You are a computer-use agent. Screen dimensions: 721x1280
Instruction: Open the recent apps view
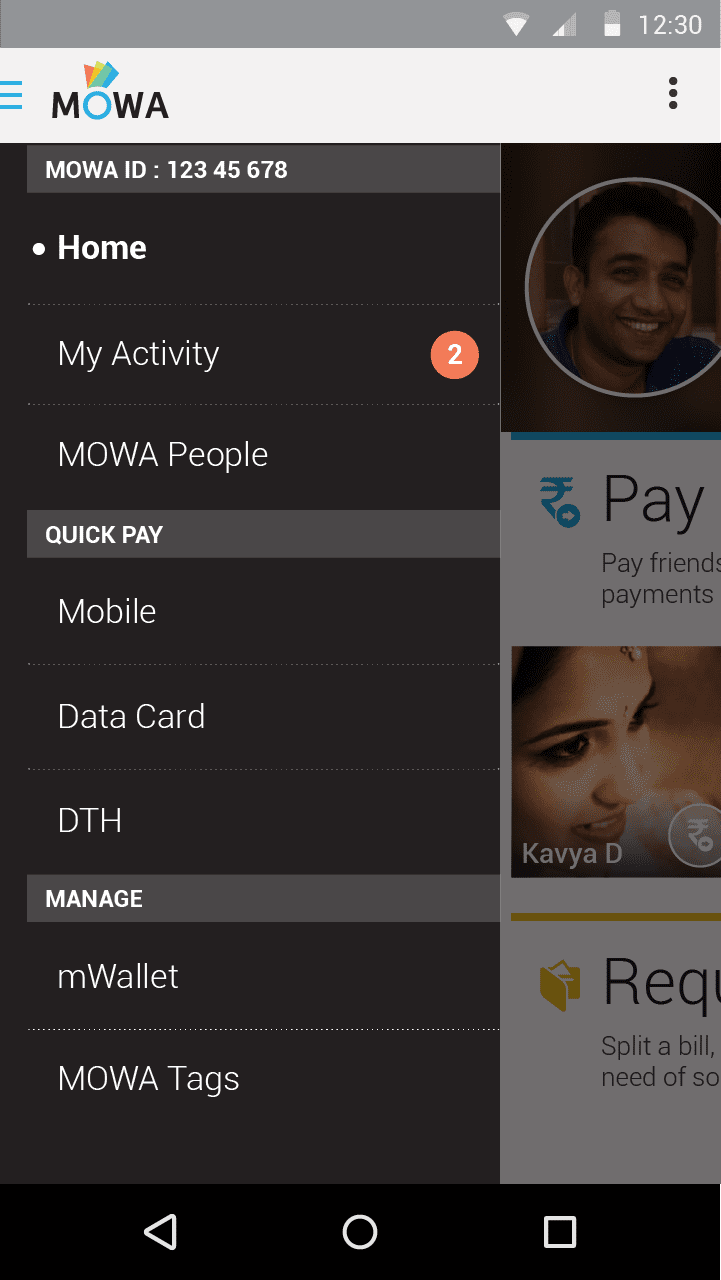(560, 1232)
